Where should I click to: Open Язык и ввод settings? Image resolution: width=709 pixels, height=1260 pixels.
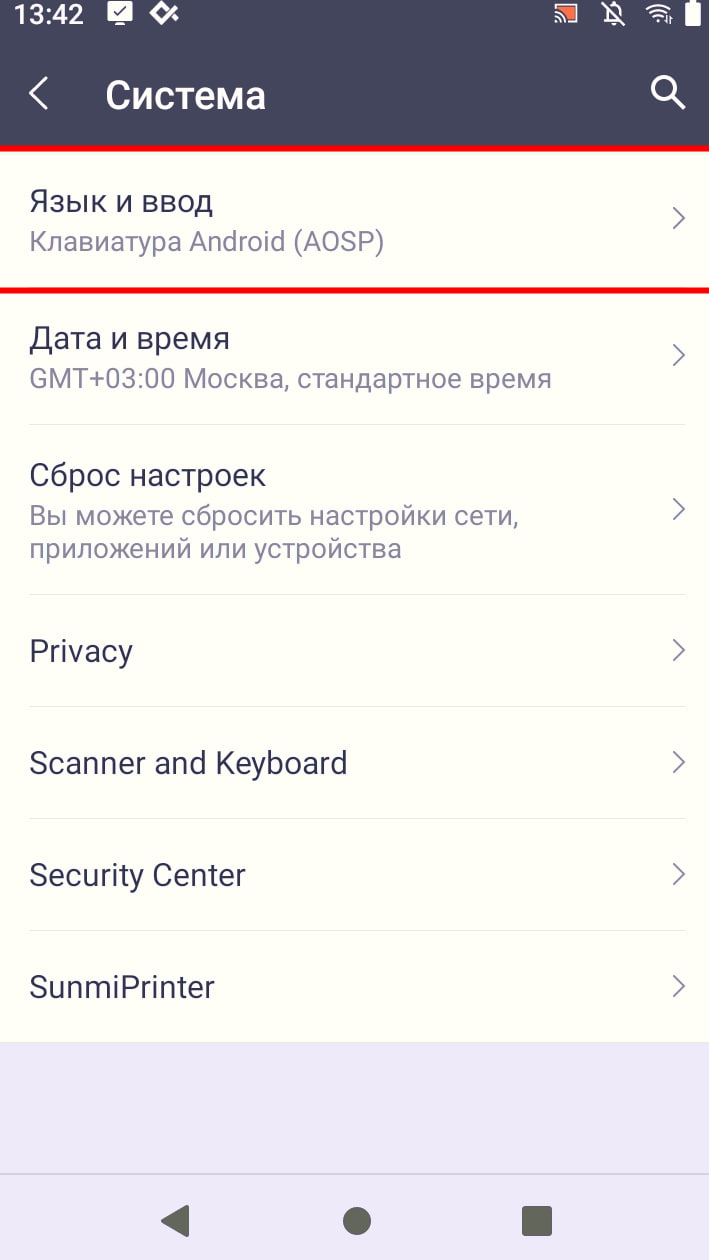pos(354,220)
